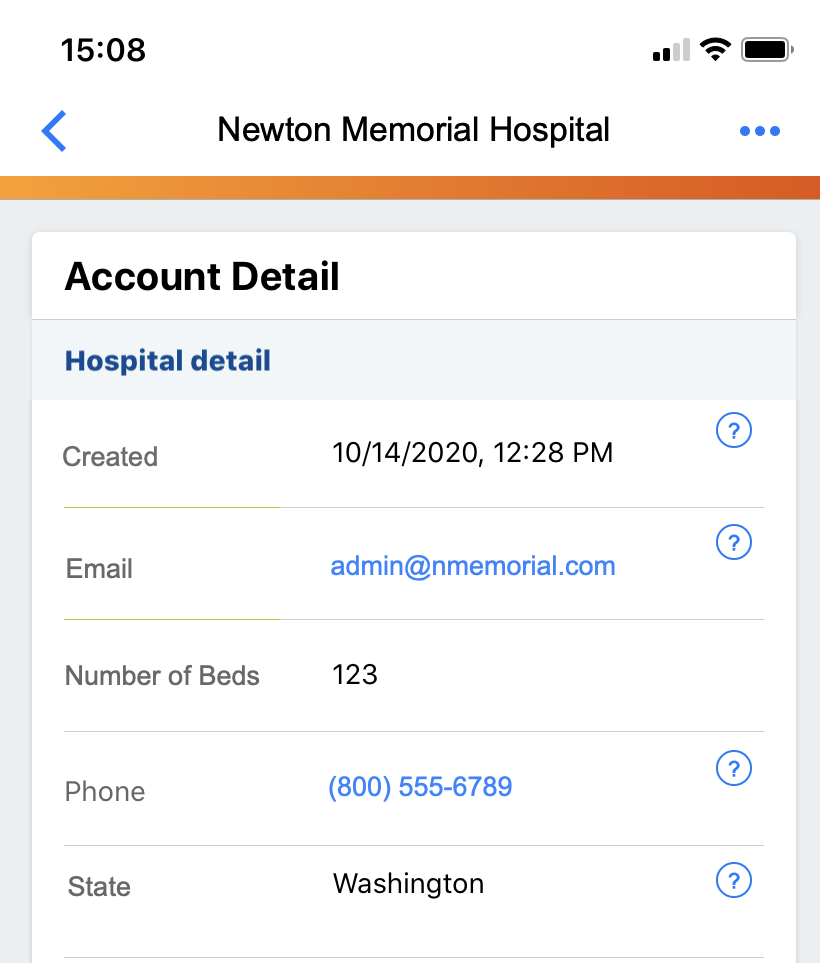Go back from Newton Memorial Hospital
The width and height of the screenshot is (820, 963).
(54, 131)
